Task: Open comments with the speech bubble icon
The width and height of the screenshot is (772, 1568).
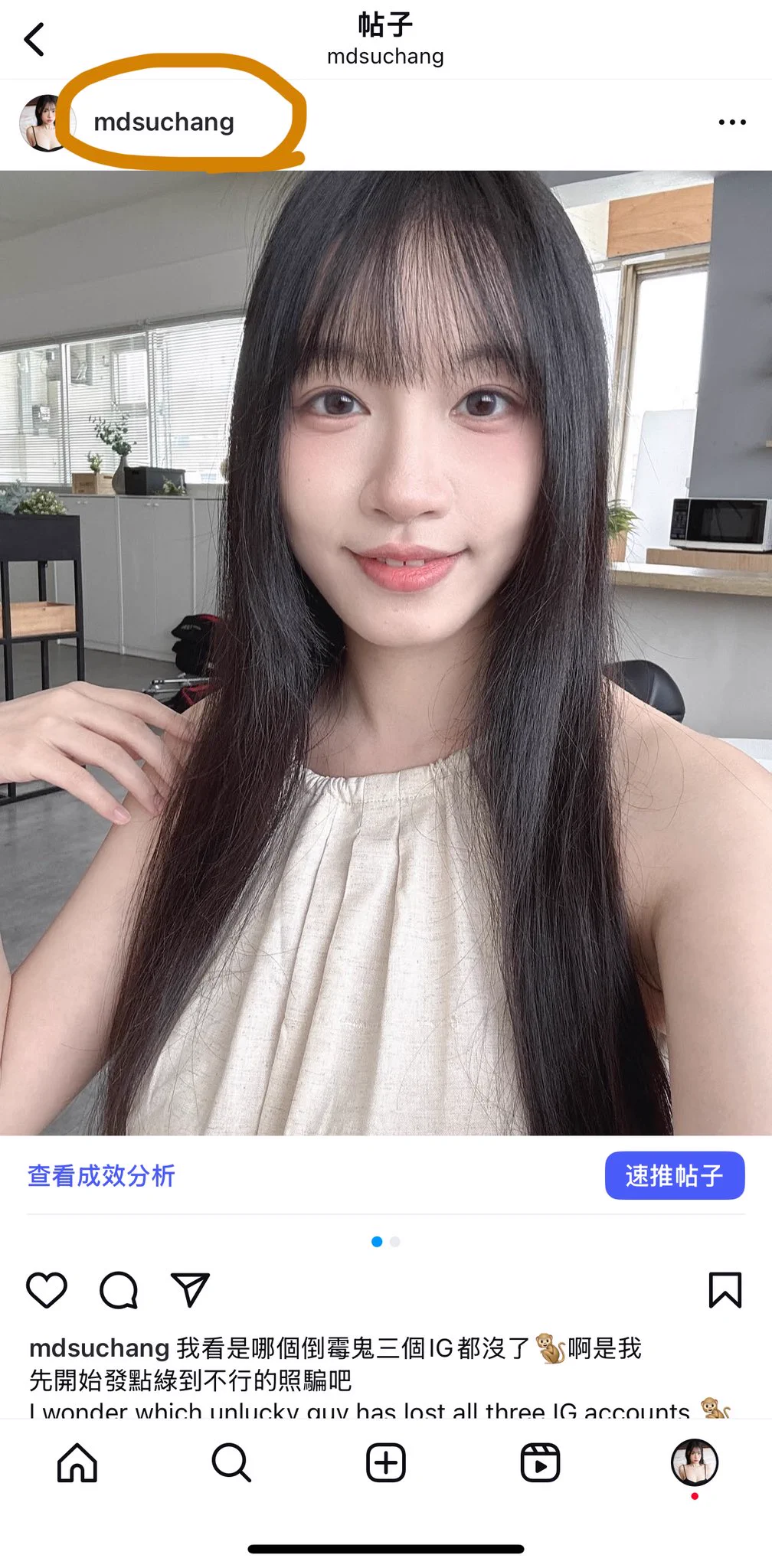Action: tap(119, 1290)
